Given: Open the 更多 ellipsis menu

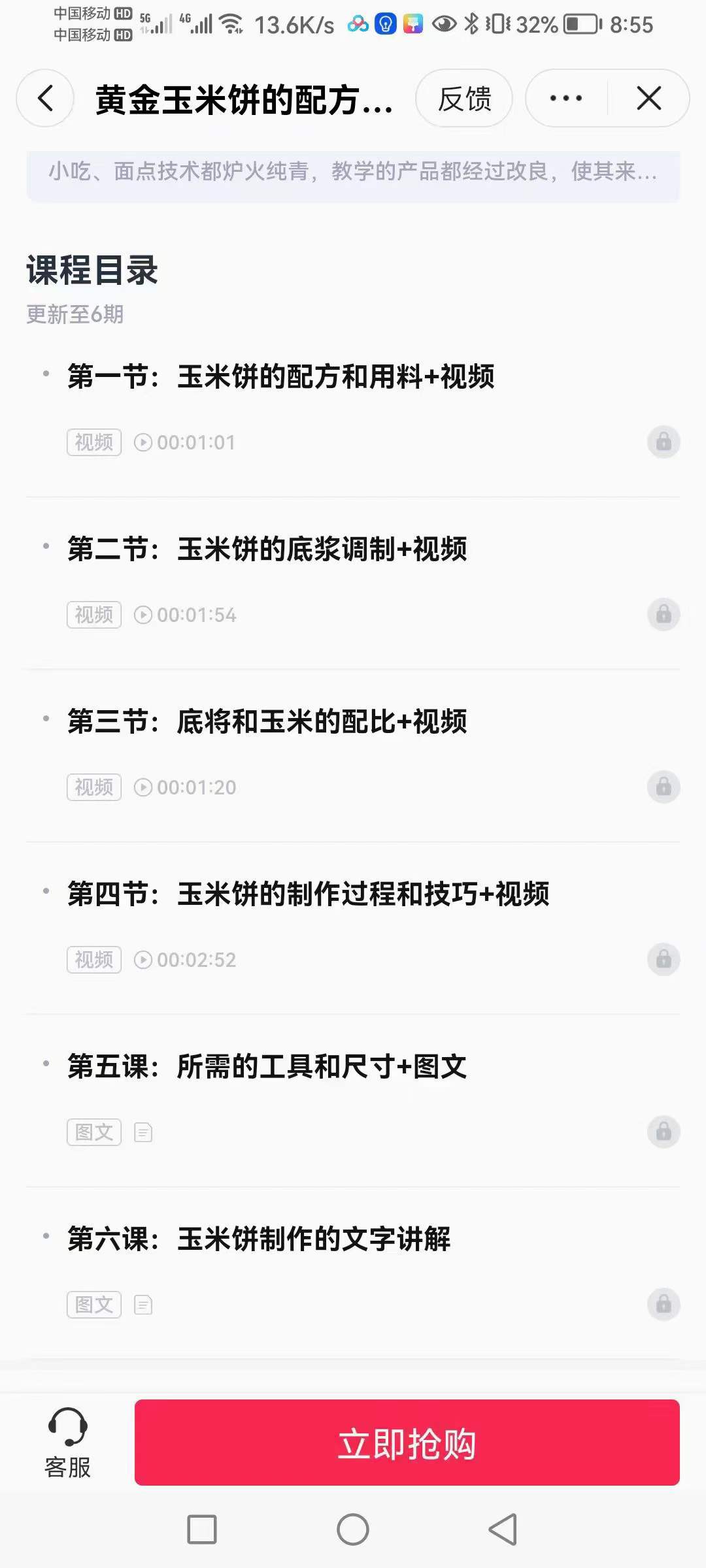Looking at the screenshot, I should click(x=563, y=98).
